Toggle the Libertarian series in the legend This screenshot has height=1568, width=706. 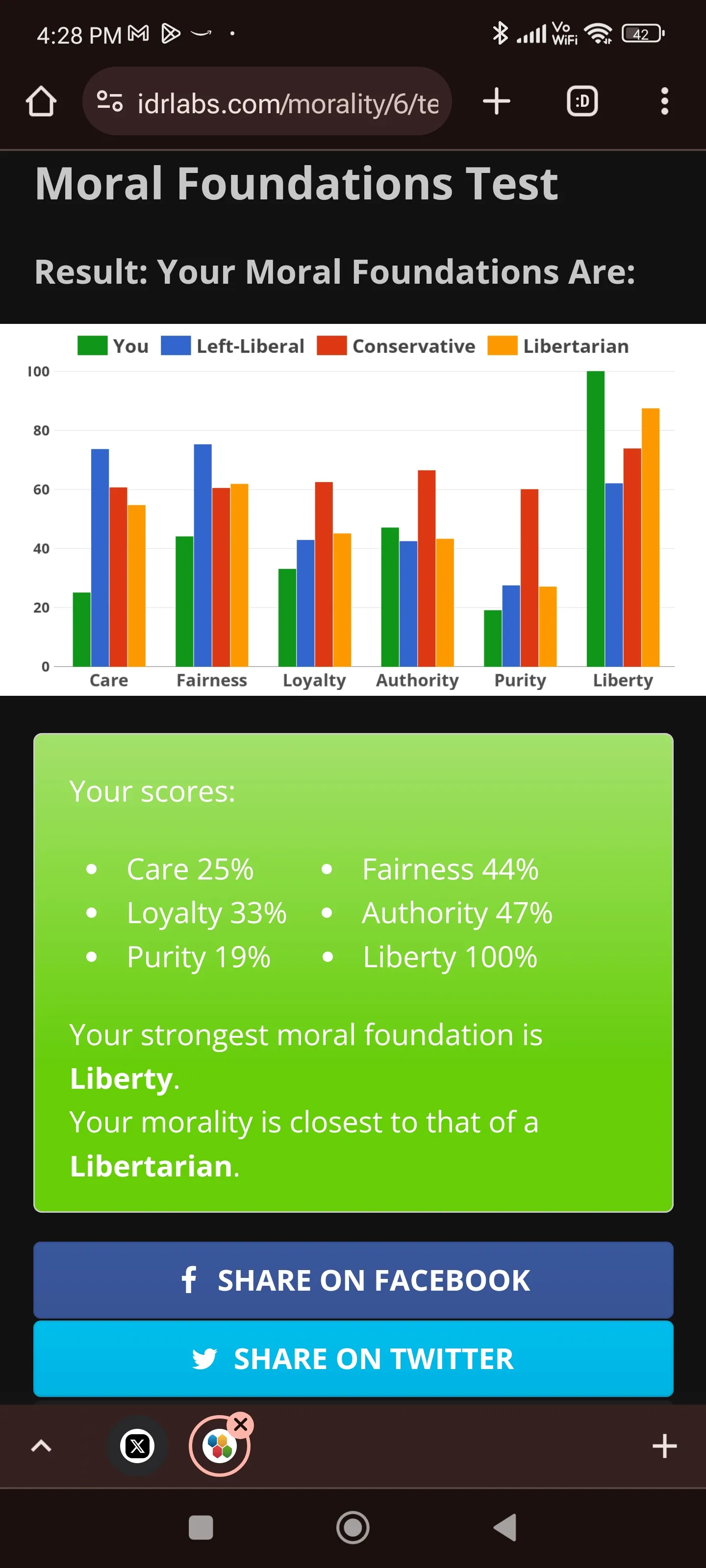pyautogui.click(x=558, y=346)
